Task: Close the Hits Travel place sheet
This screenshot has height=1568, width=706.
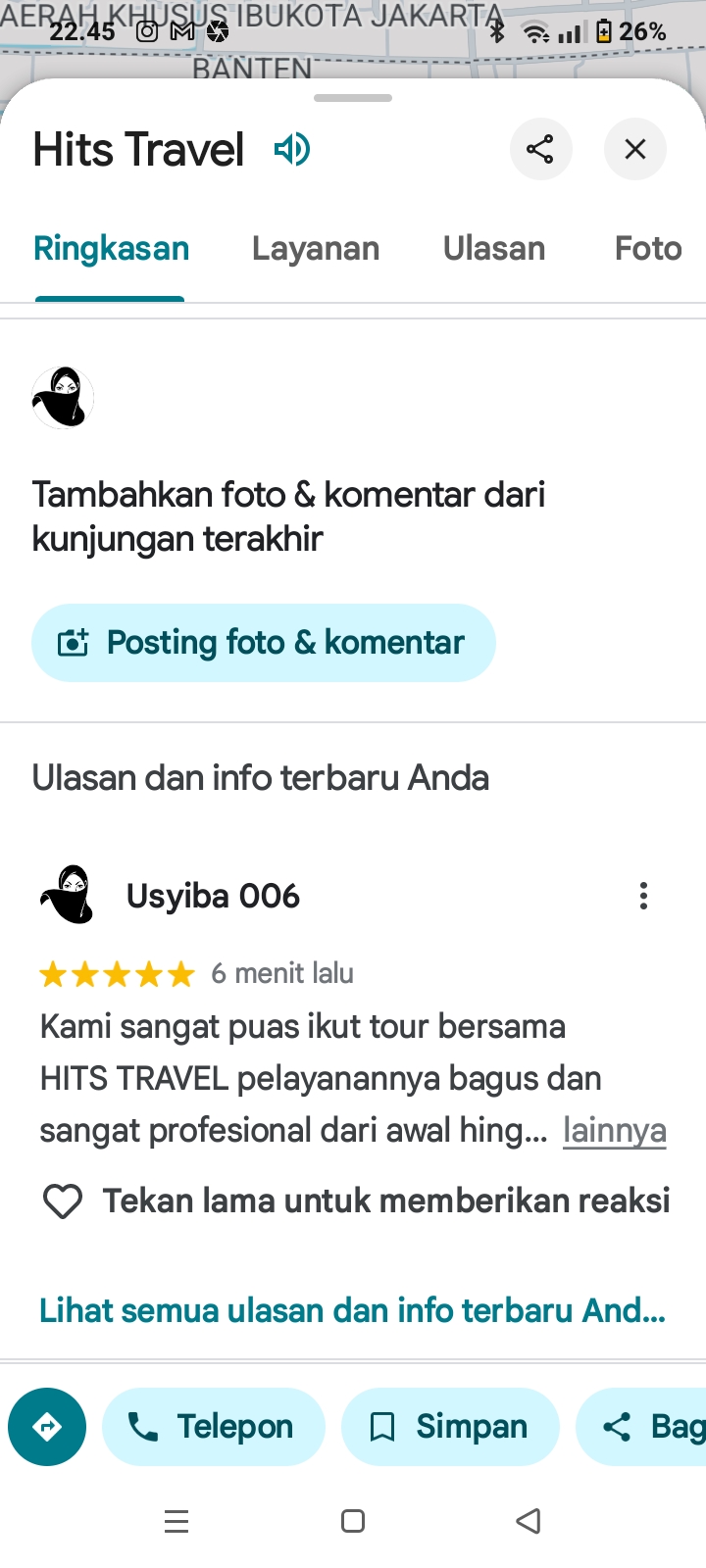Action: coord(635,149)
